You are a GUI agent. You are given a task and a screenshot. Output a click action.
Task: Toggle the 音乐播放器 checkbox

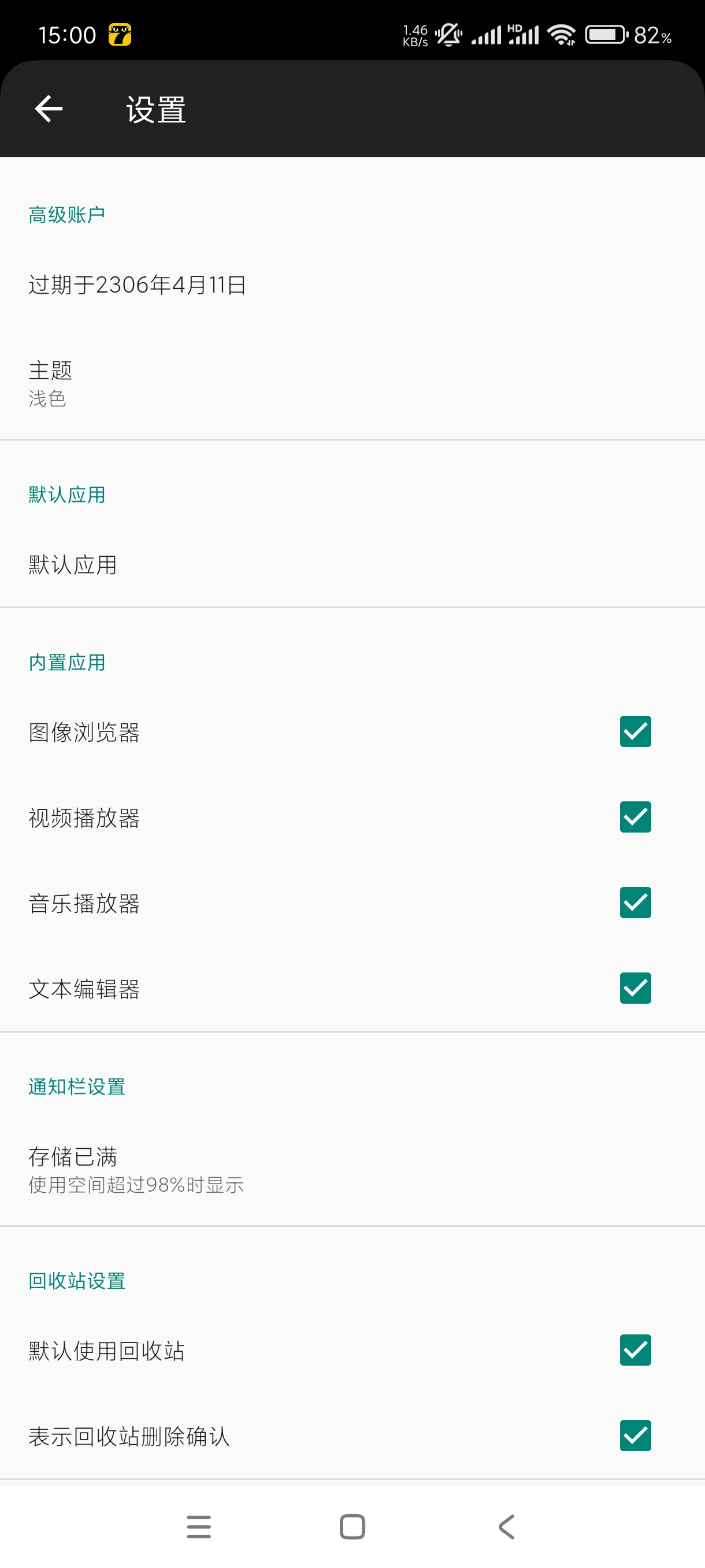pyautogui.click(x=635, y=902)
